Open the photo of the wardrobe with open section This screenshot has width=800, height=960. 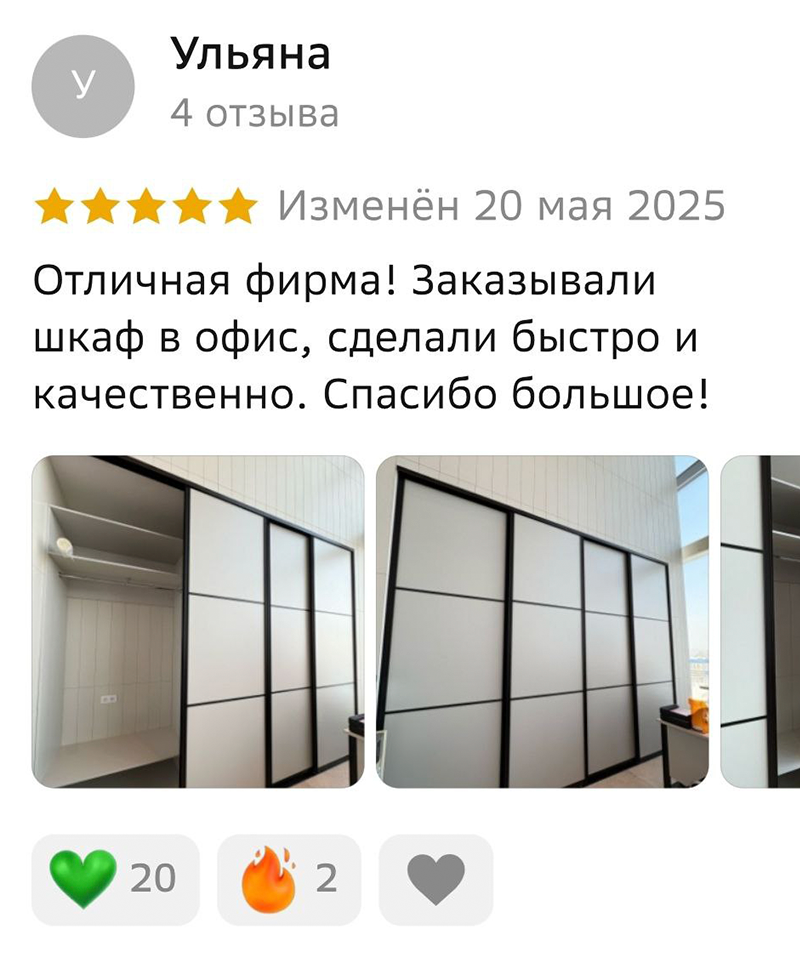[198, 621]
